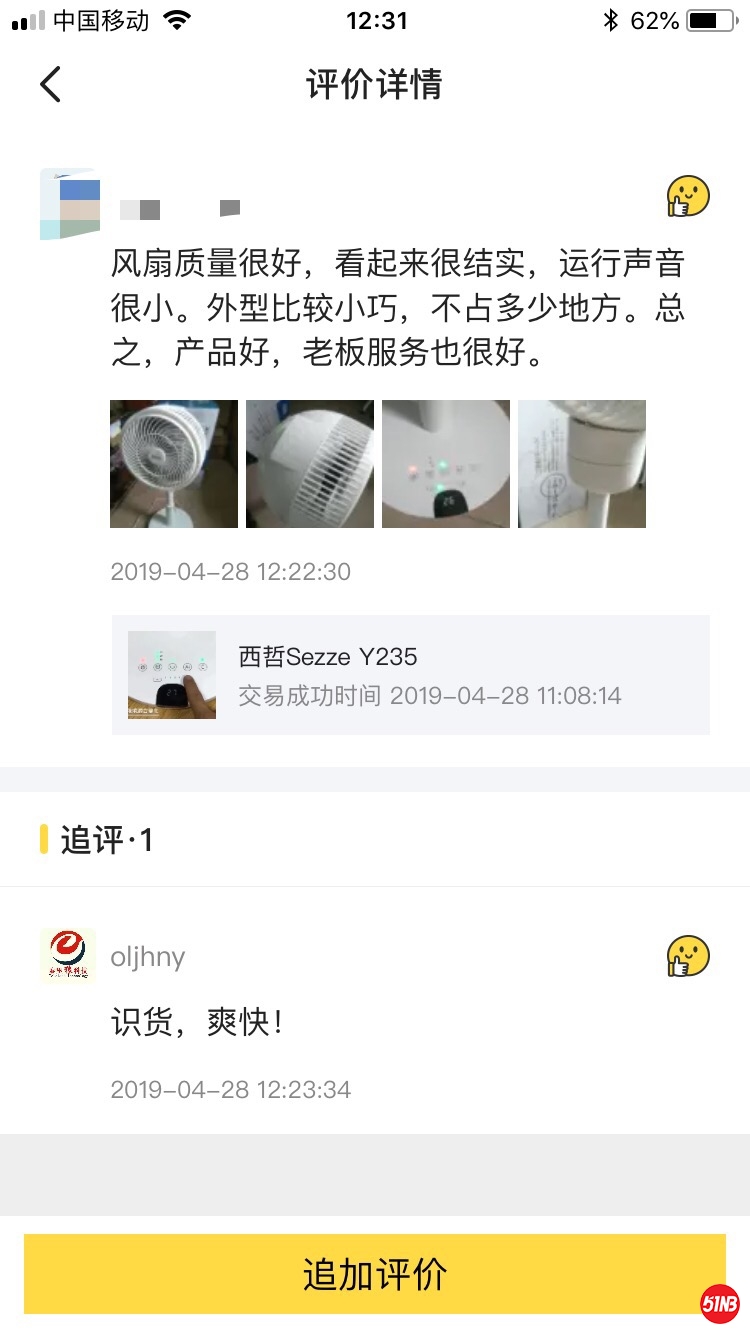Click the back arrow to return

[x=50, y=84]
